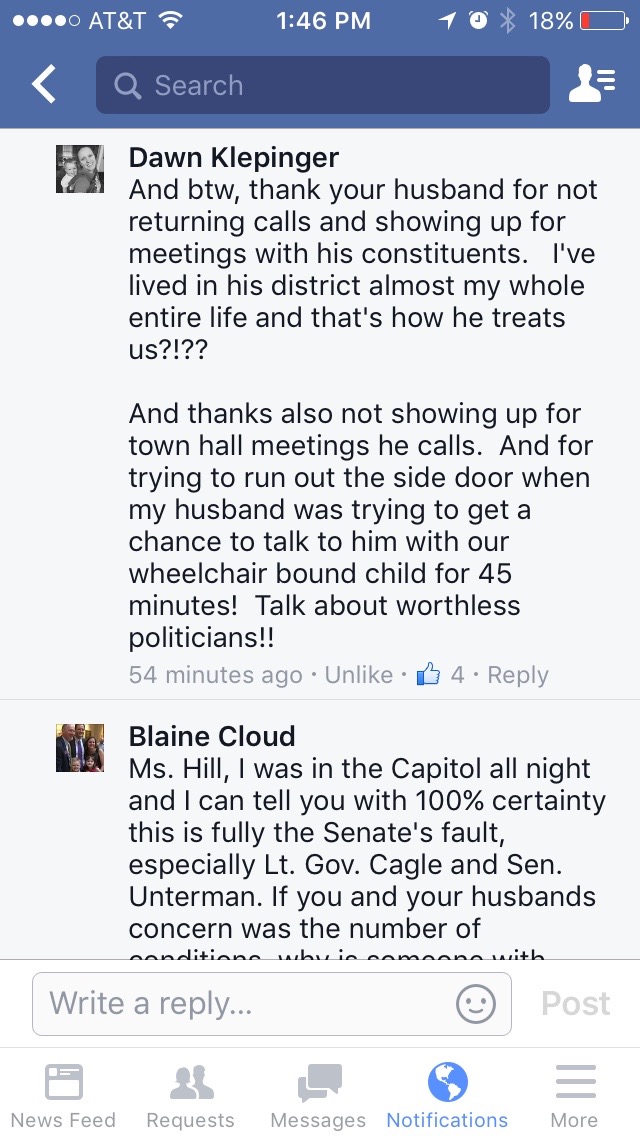Switch to the News Feed tab
The image size is (640, 1136).
pos(63,1095)
